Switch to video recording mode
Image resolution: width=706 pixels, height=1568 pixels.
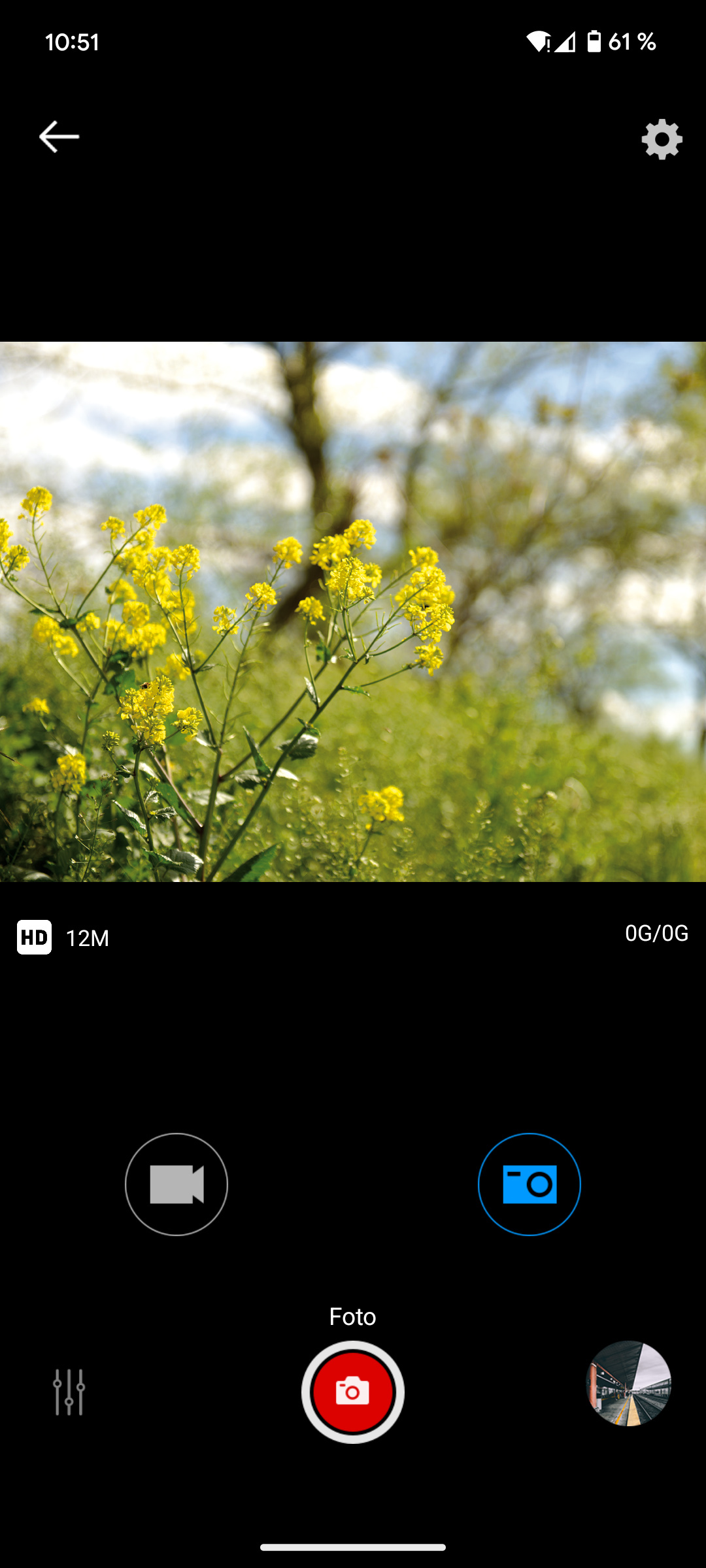coord(176,1184)
